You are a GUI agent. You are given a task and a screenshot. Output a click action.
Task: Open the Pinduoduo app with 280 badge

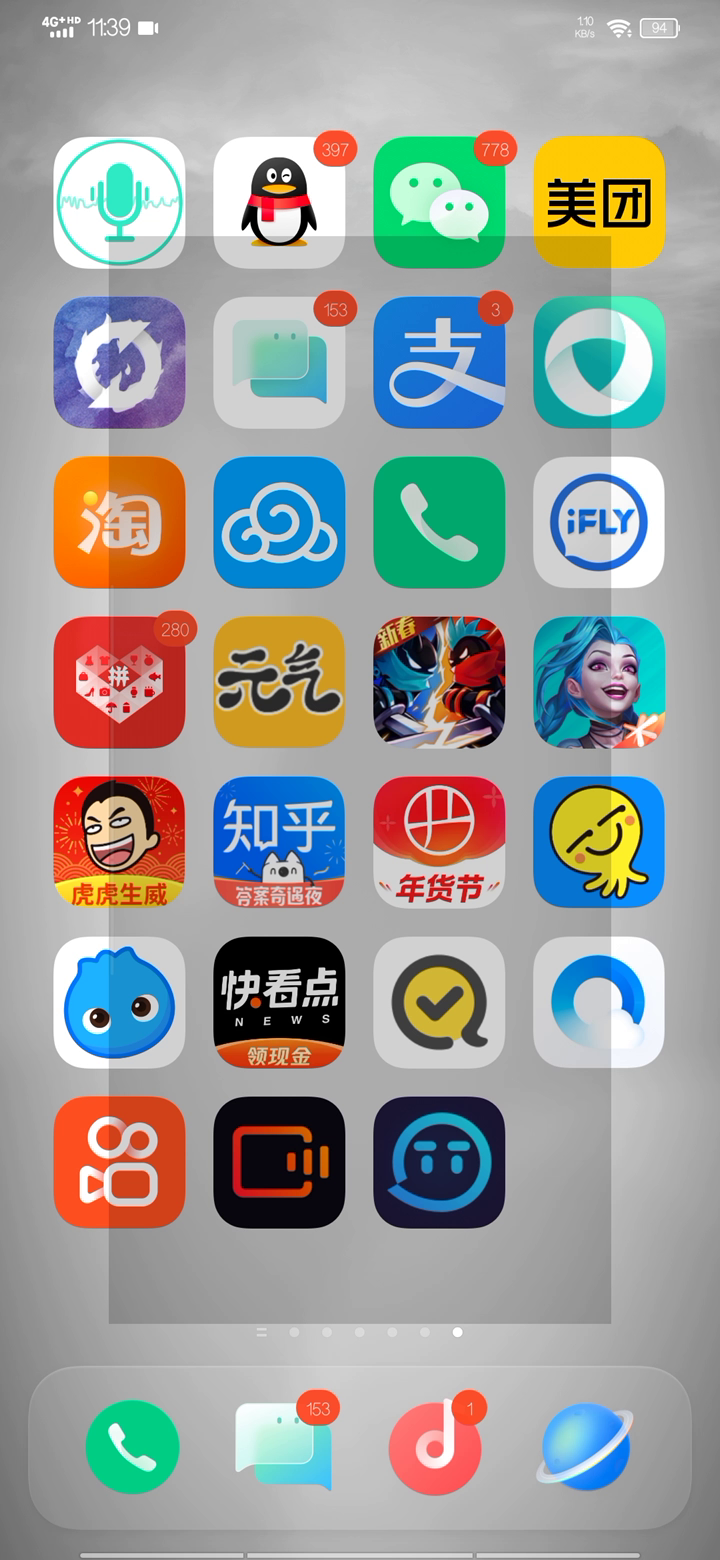pyautogui.click(x=119, y=682)
